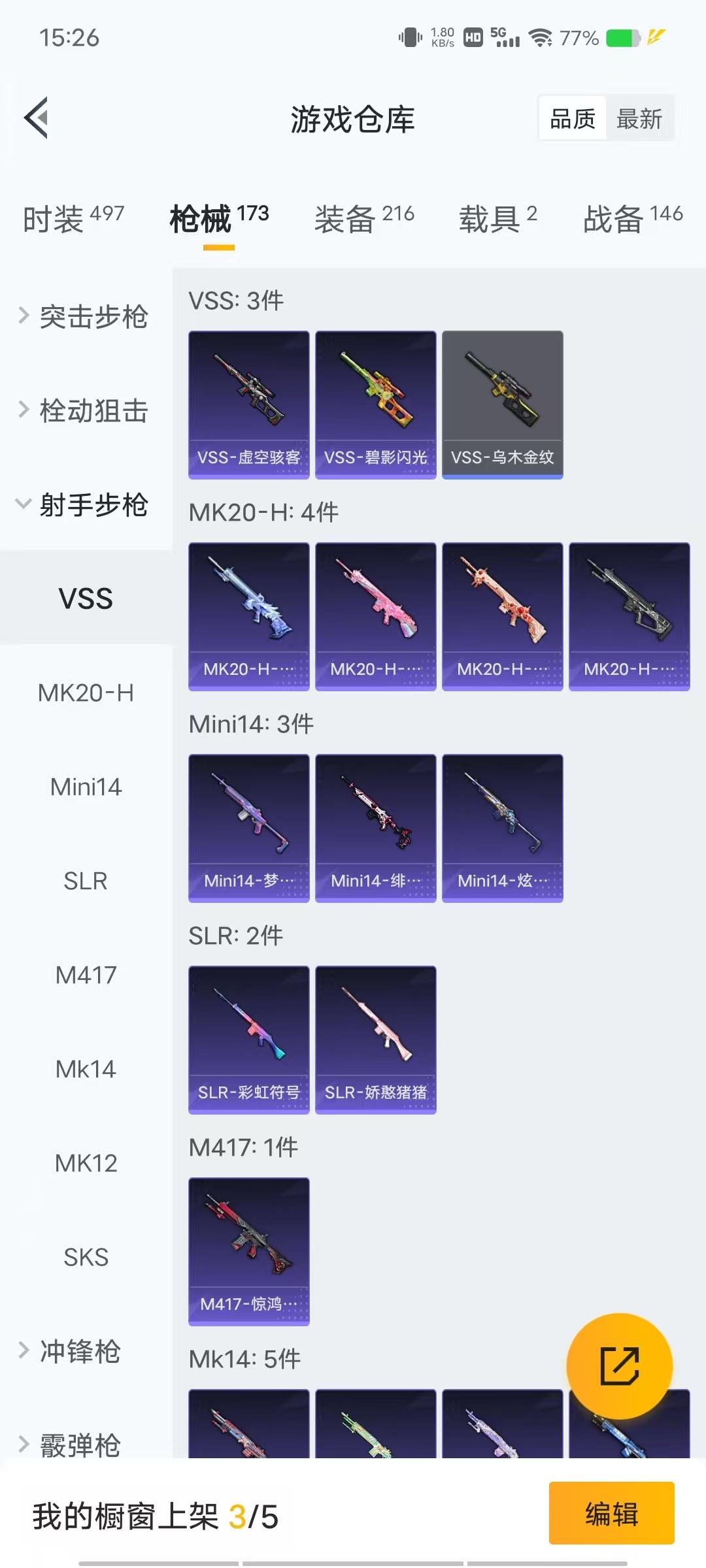
Task: Expand the 突击步枪 category
Action: pos(85,317)
